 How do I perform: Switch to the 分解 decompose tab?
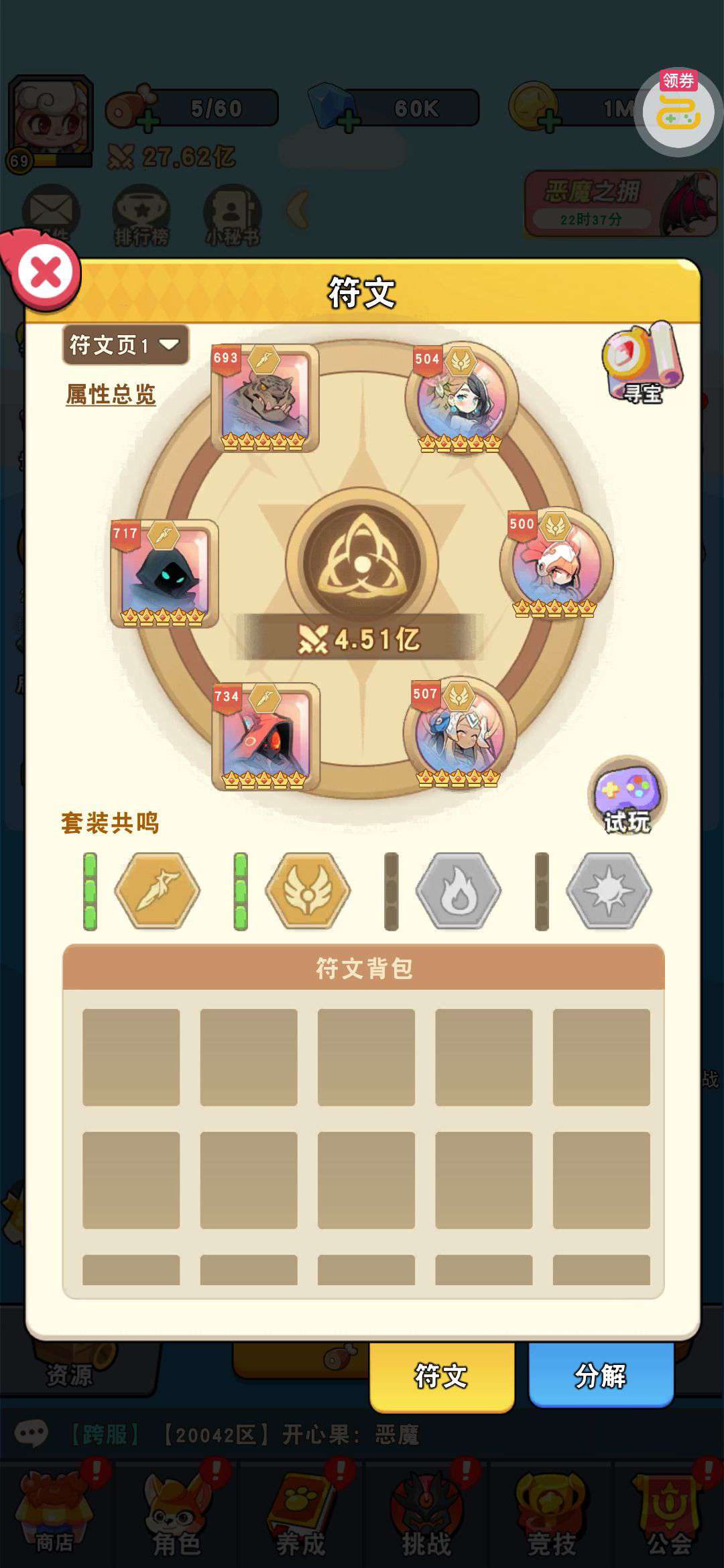[601, 1375]
